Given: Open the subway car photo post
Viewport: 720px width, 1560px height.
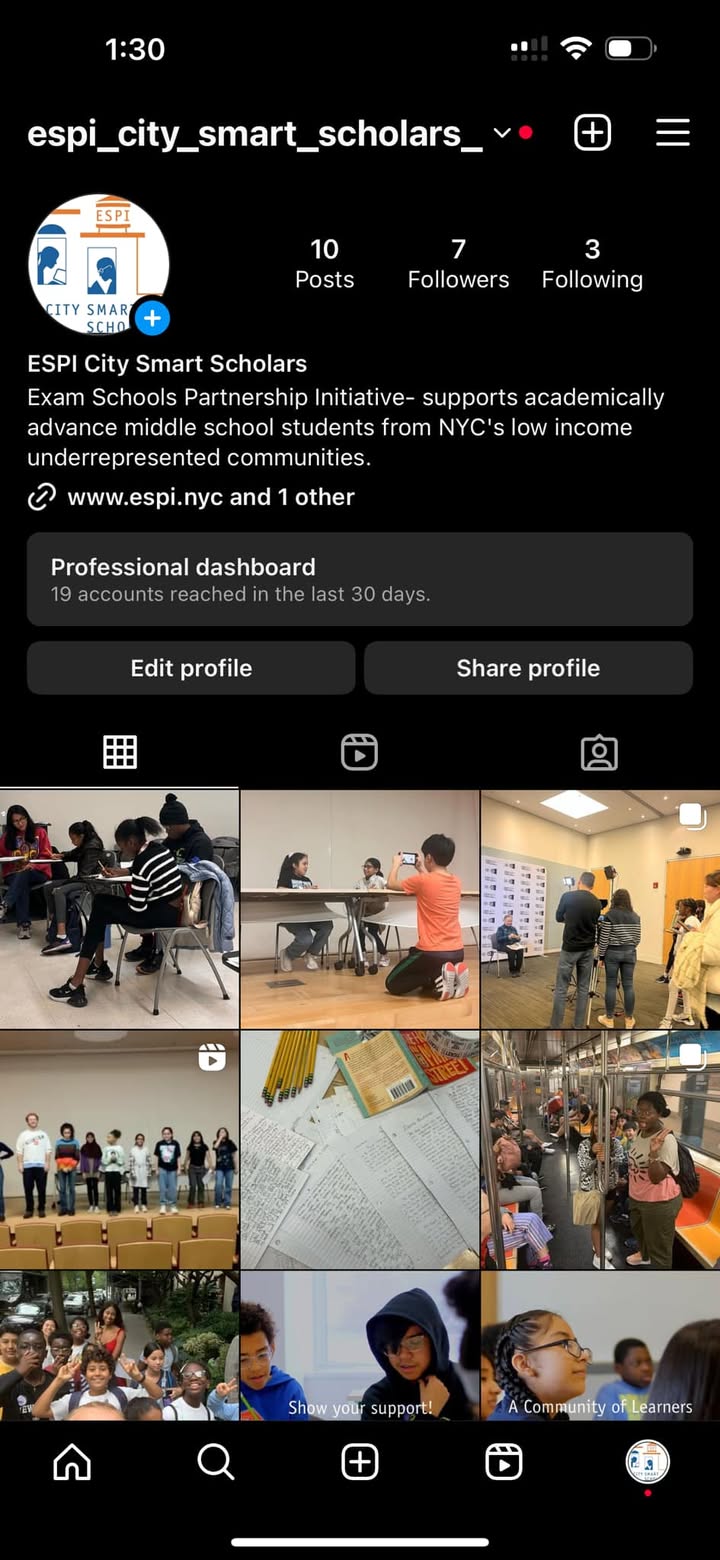Looking at the screenshot, I should pyautogui.click(x=600, y=1150).
